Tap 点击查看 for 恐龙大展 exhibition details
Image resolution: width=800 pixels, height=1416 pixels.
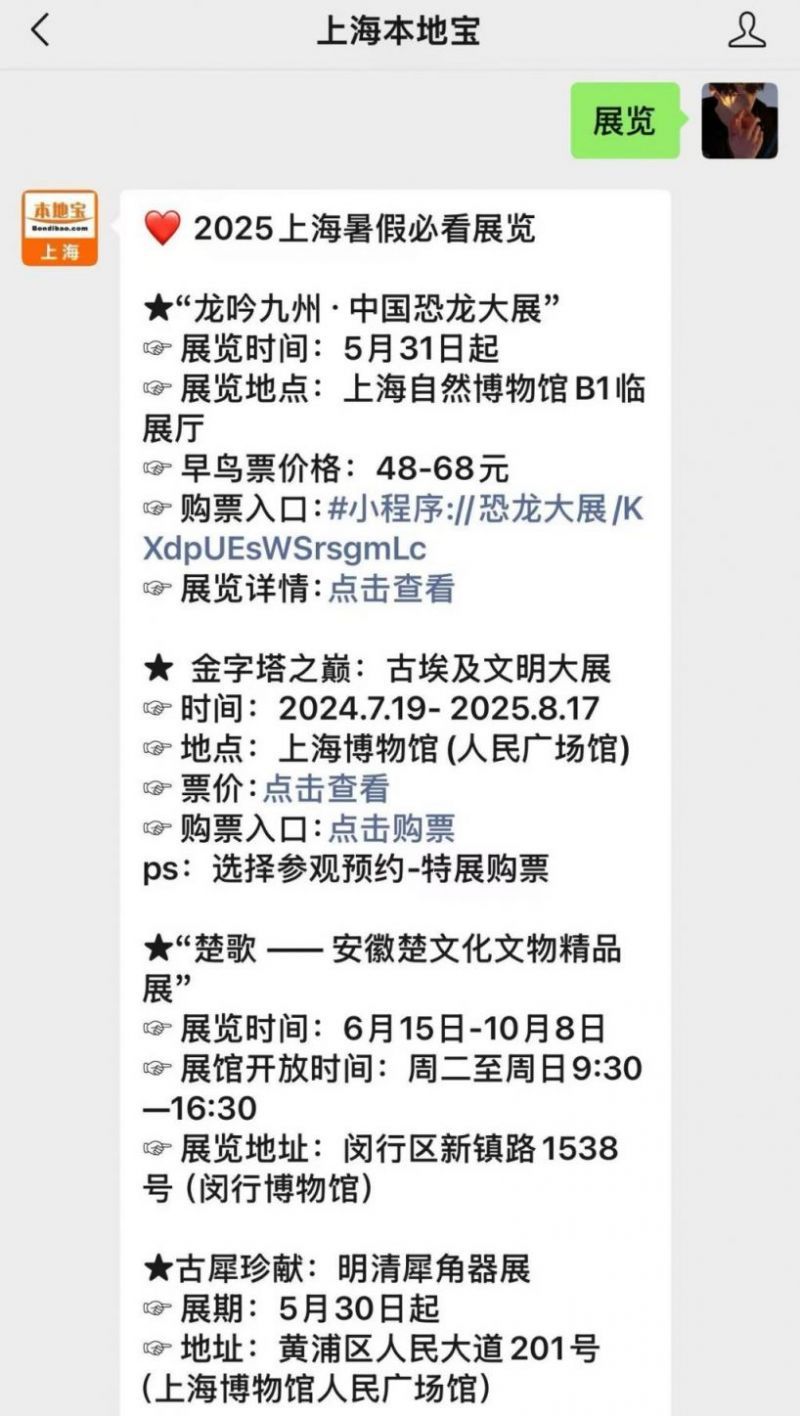coord(391,589)
